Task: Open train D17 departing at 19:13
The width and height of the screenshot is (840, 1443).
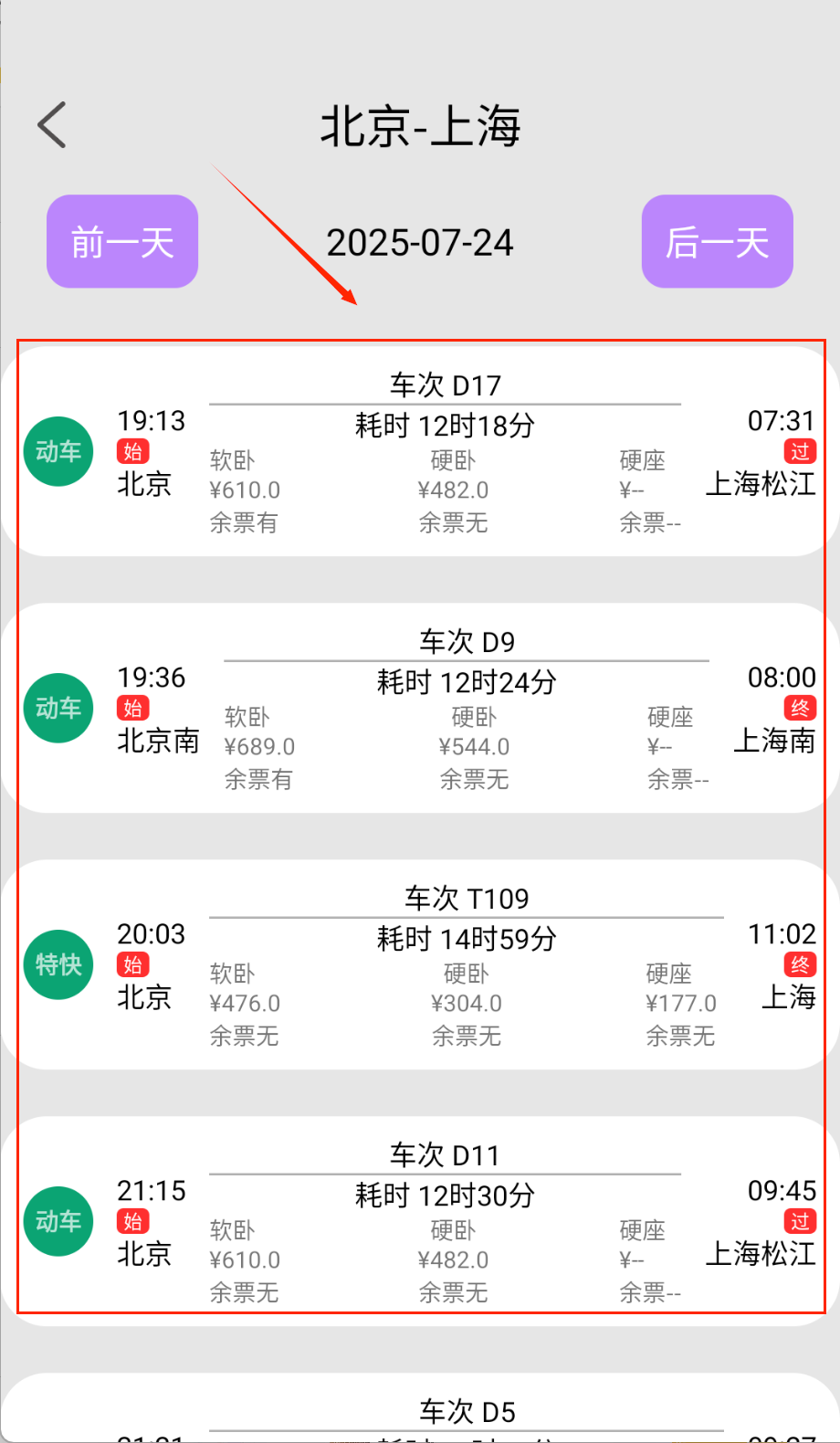Action: point(420,451)
